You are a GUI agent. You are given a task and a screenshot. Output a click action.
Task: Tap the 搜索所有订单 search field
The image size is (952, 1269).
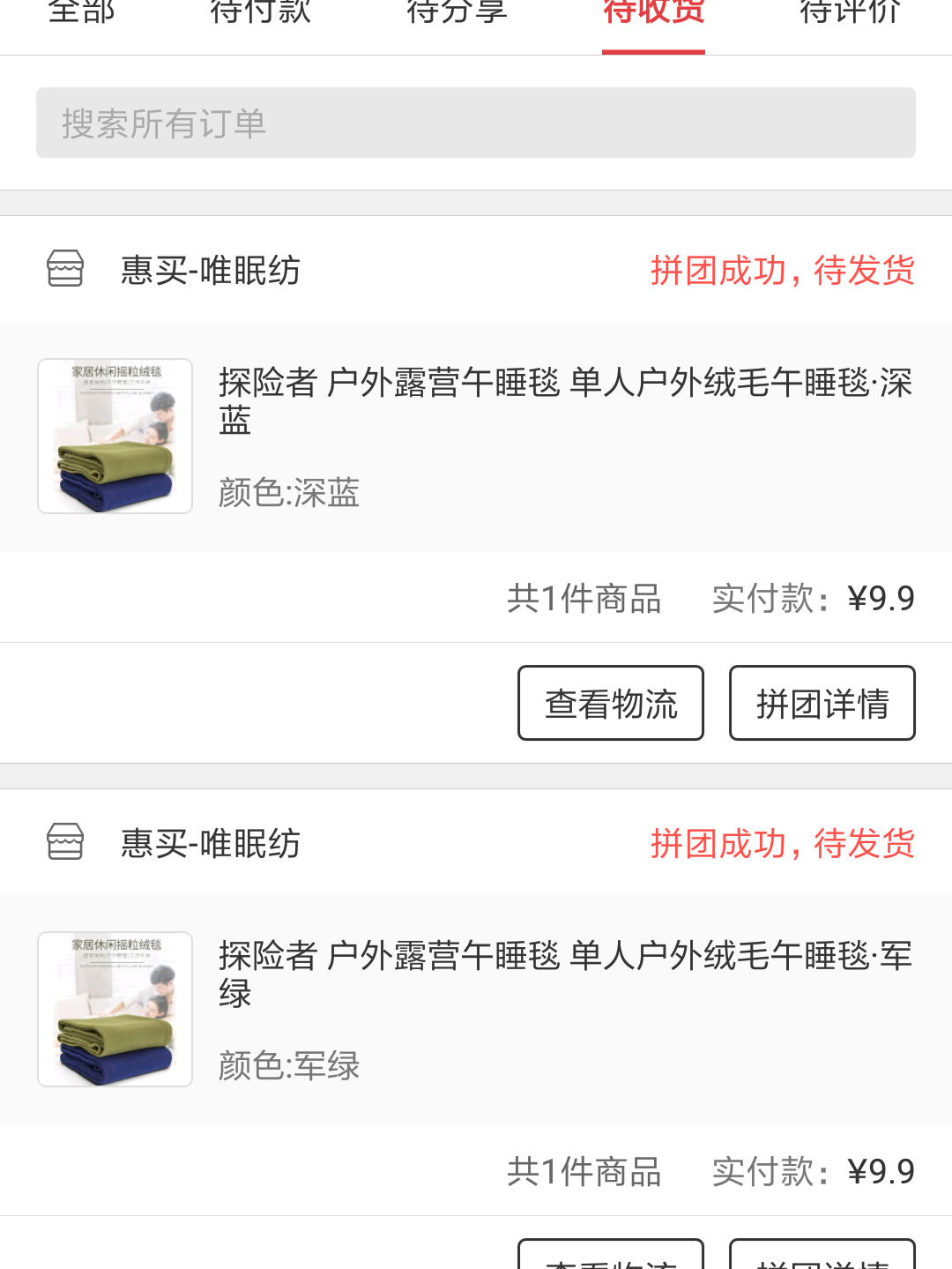pos(476,123)
